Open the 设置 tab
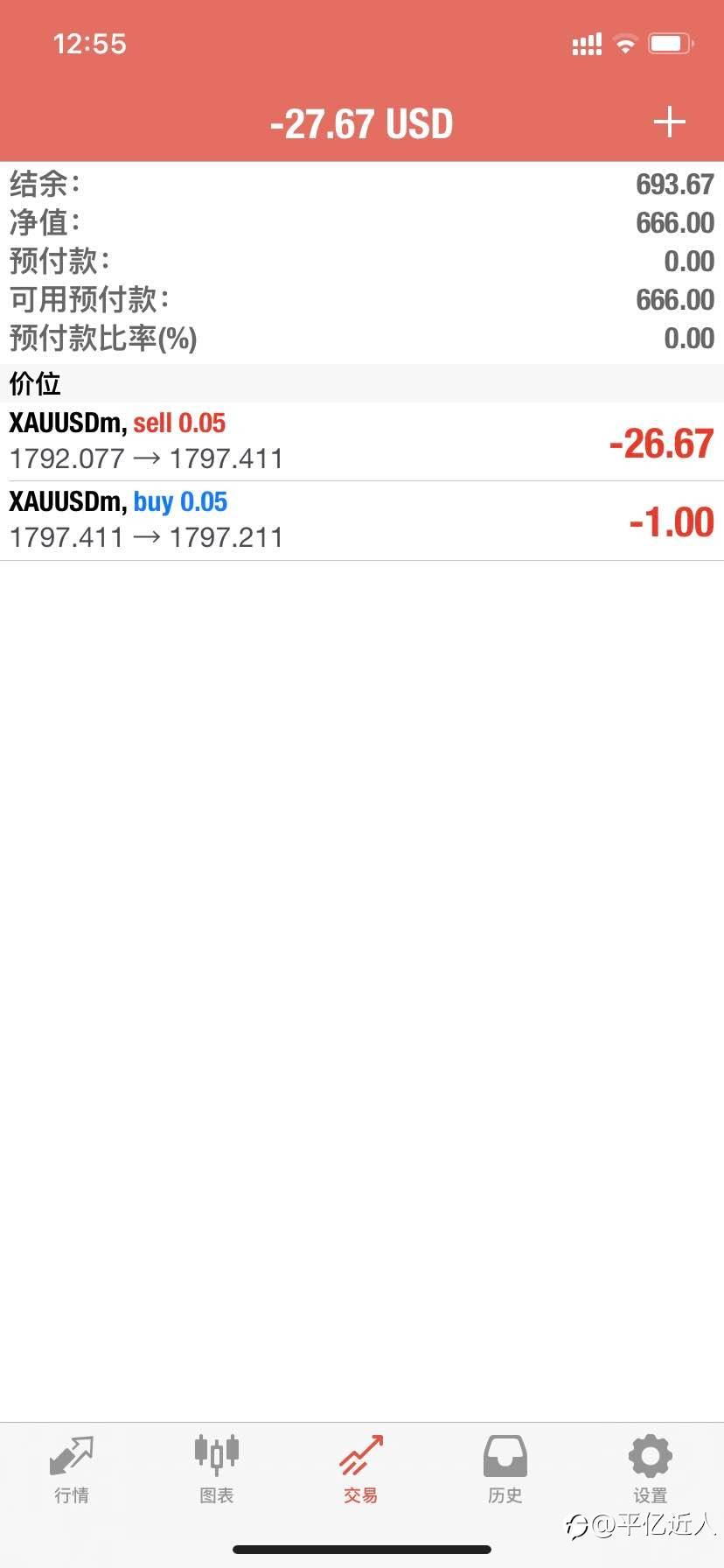Image resolution: width=724 pixels, height=1568 pixels. click(x=651, y=1470)
